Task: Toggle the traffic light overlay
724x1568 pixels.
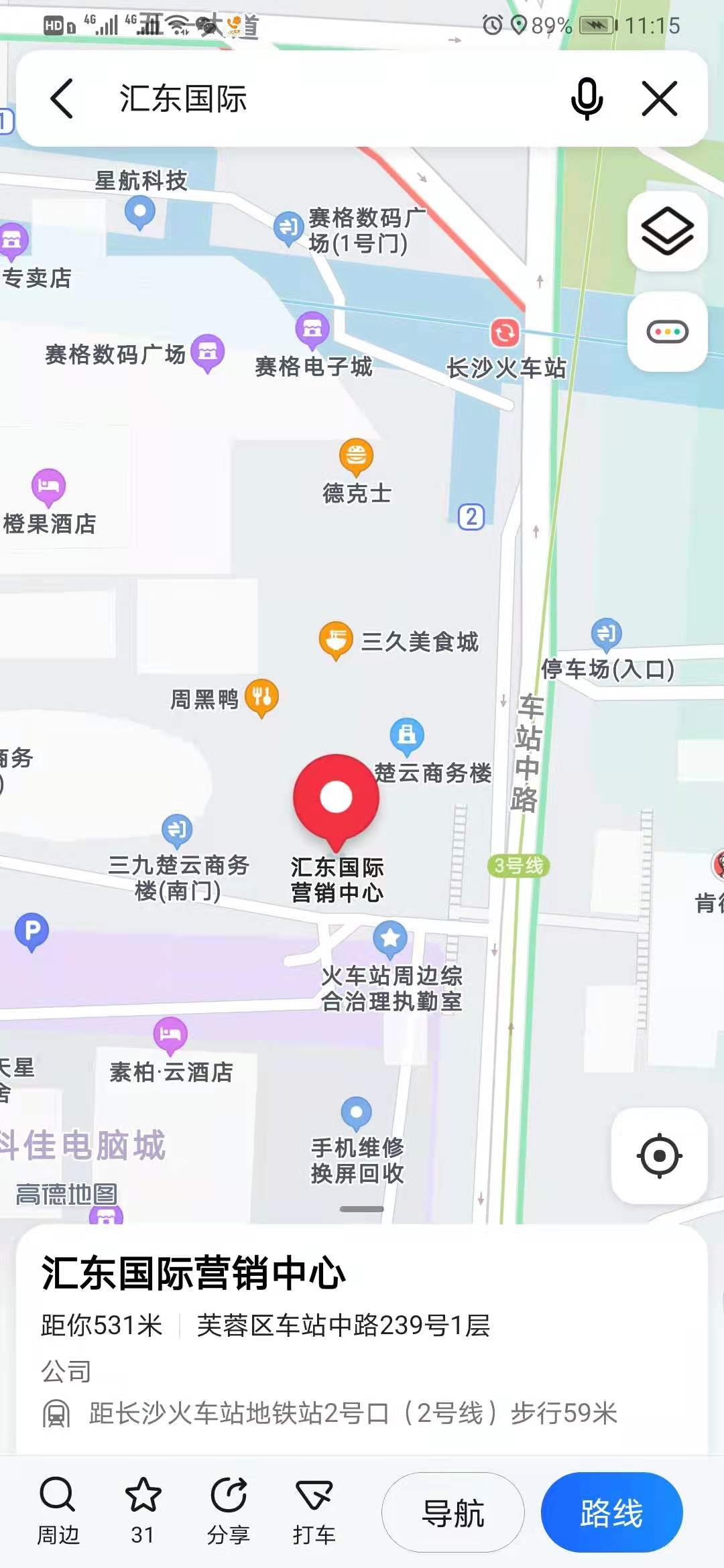Action: coord(667,332)
